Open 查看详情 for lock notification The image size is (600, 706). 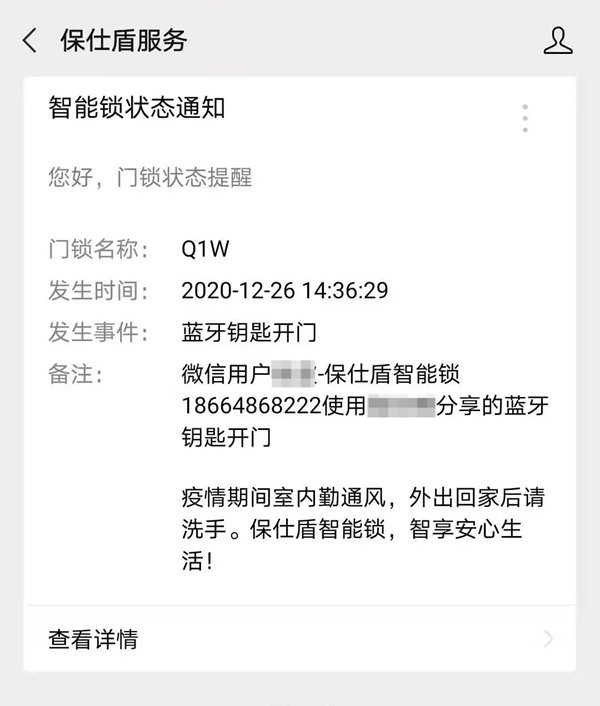[300, 639]
